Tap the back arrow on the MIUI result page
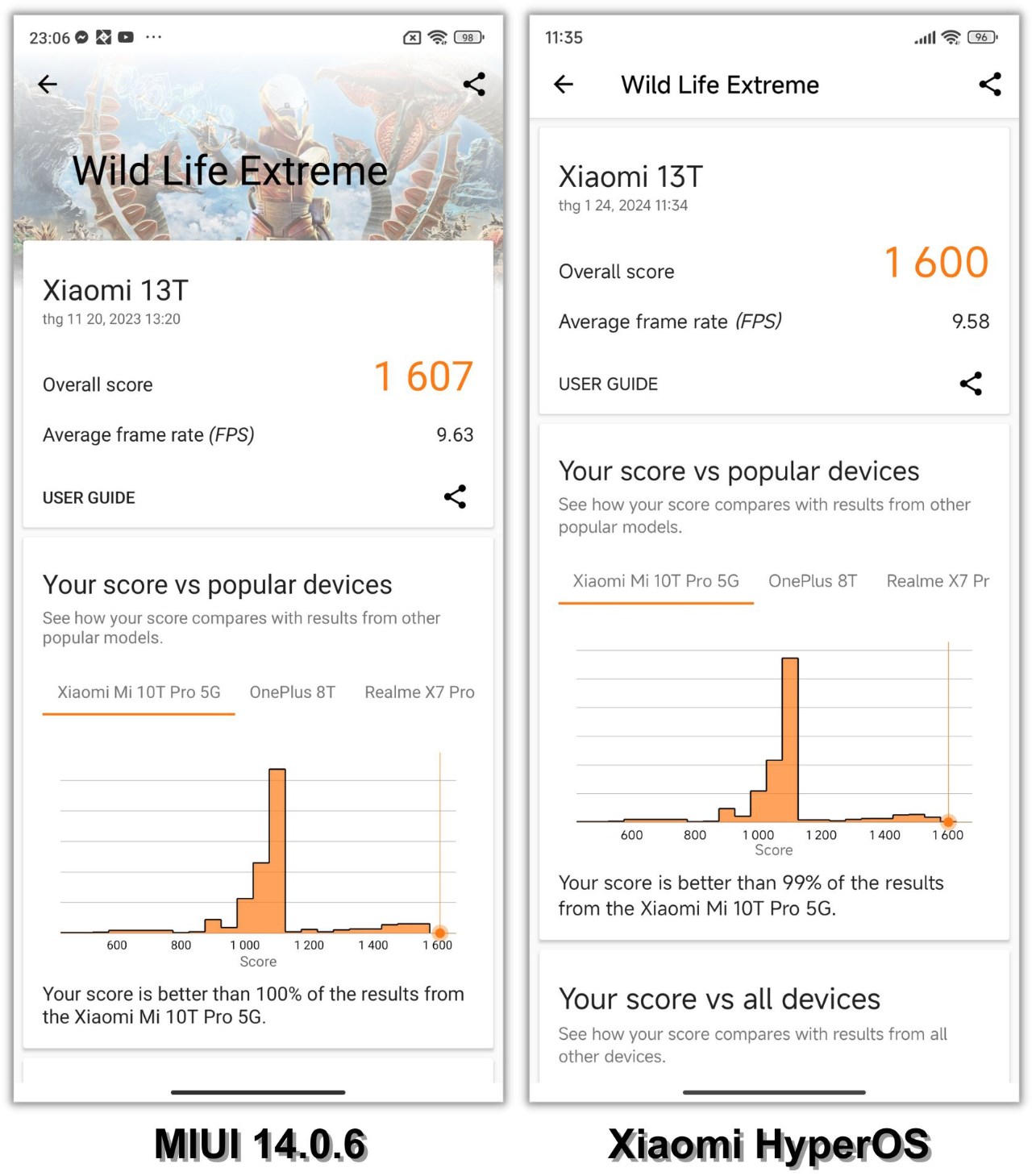This screenshot has height=1176, width=1032. coord(47,85)
